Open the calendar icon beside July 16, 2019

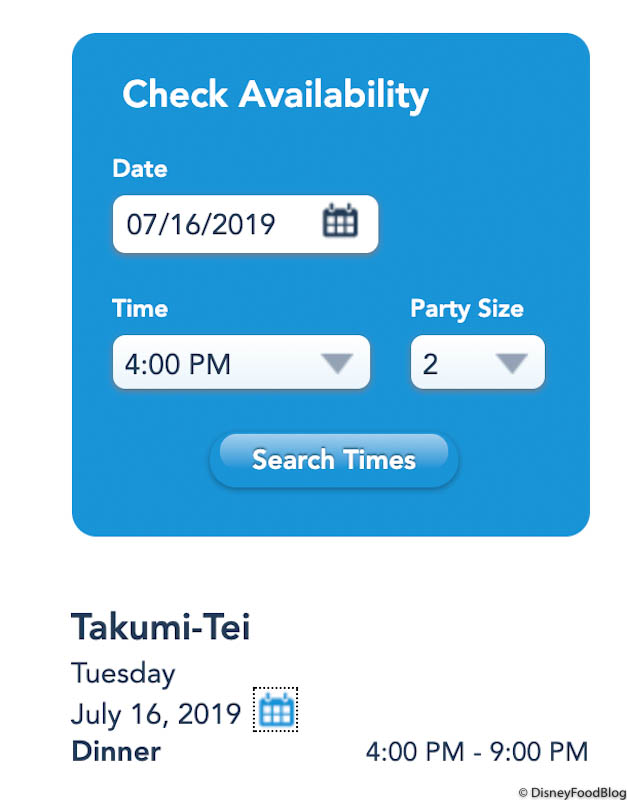276,711
